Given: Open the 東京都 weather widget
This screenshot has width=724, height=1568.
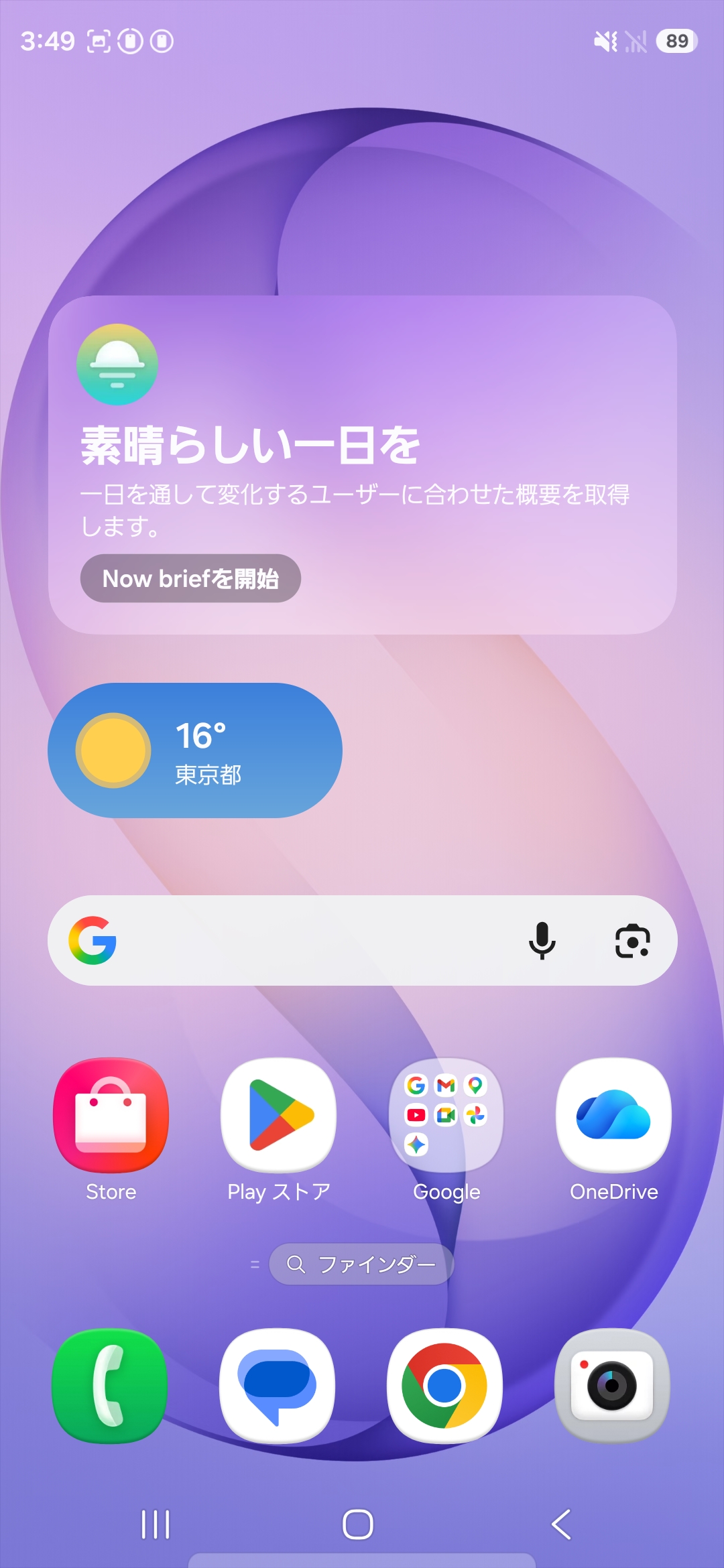Looking at the screenshot, I should point(194,750).
